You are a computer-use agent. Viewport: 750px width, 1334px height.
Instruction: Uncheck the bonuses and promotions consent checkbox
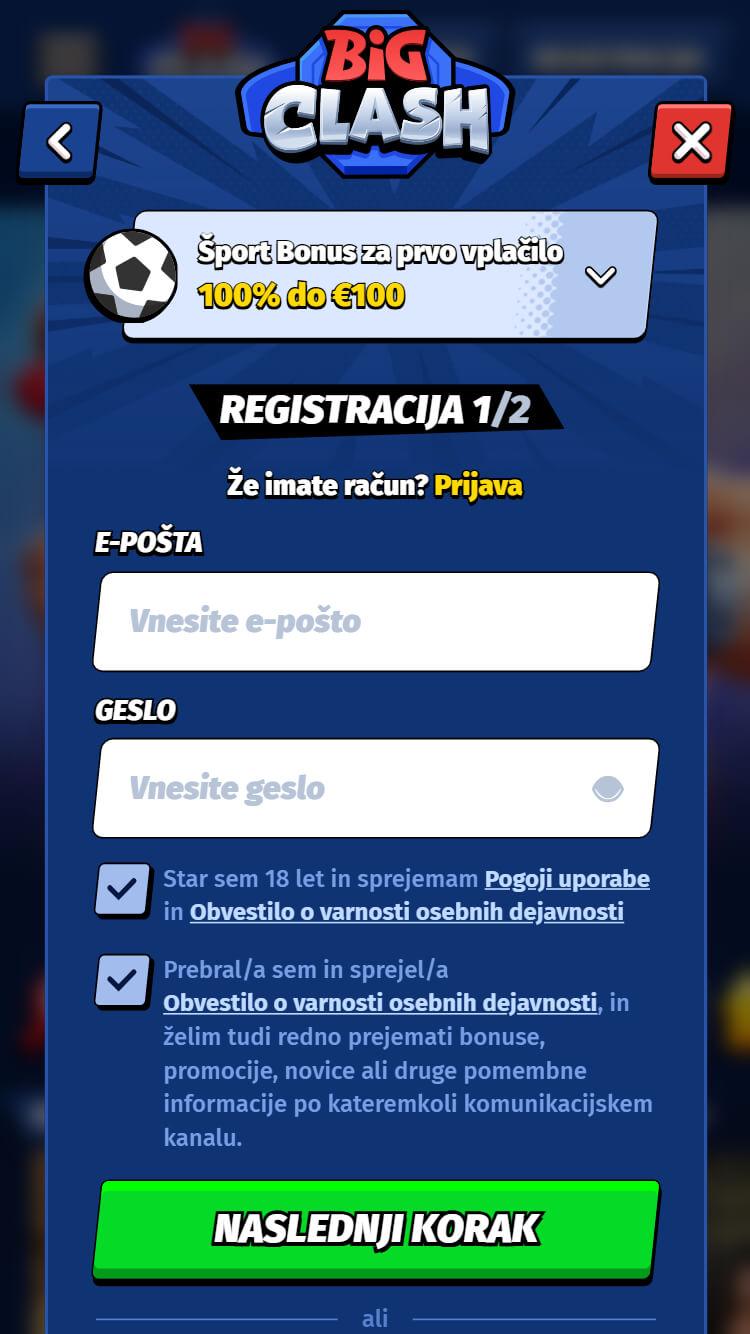pos(123,980)
